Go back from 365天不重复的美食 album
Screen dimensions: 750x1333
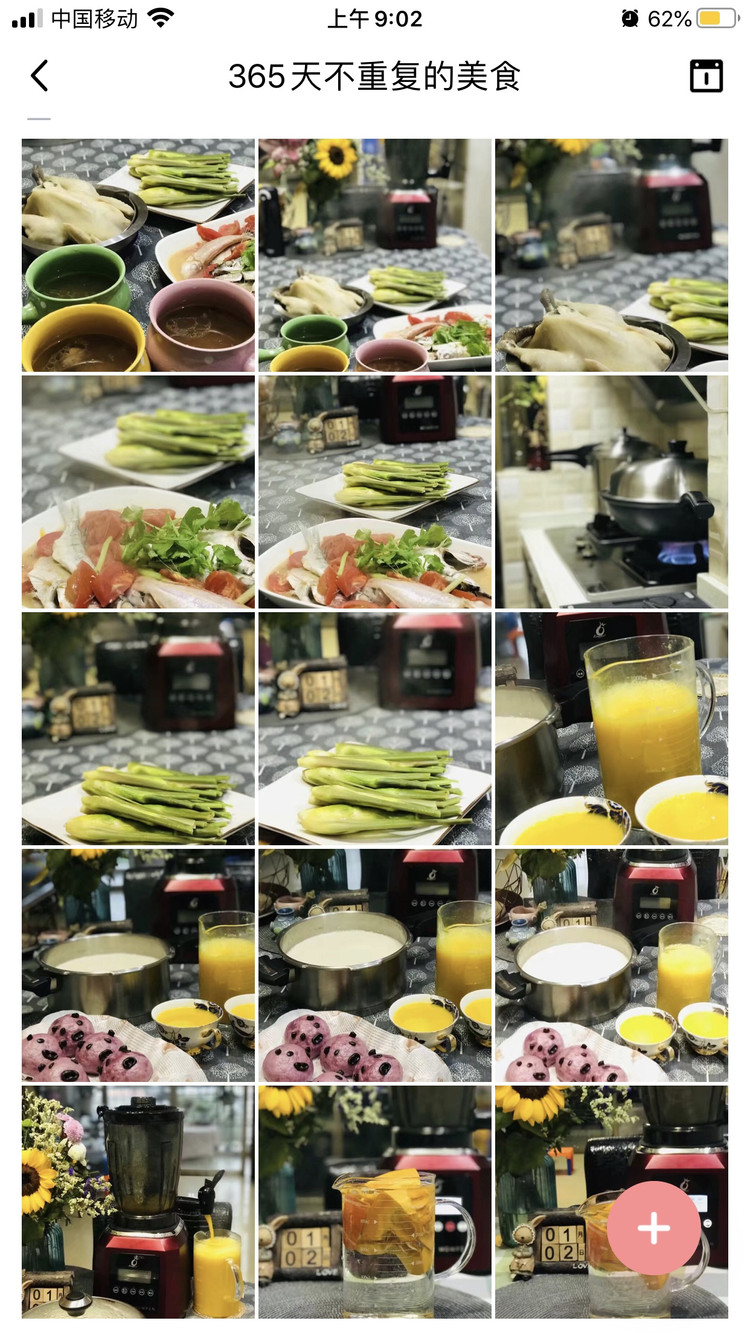click(x=40, y=76)
